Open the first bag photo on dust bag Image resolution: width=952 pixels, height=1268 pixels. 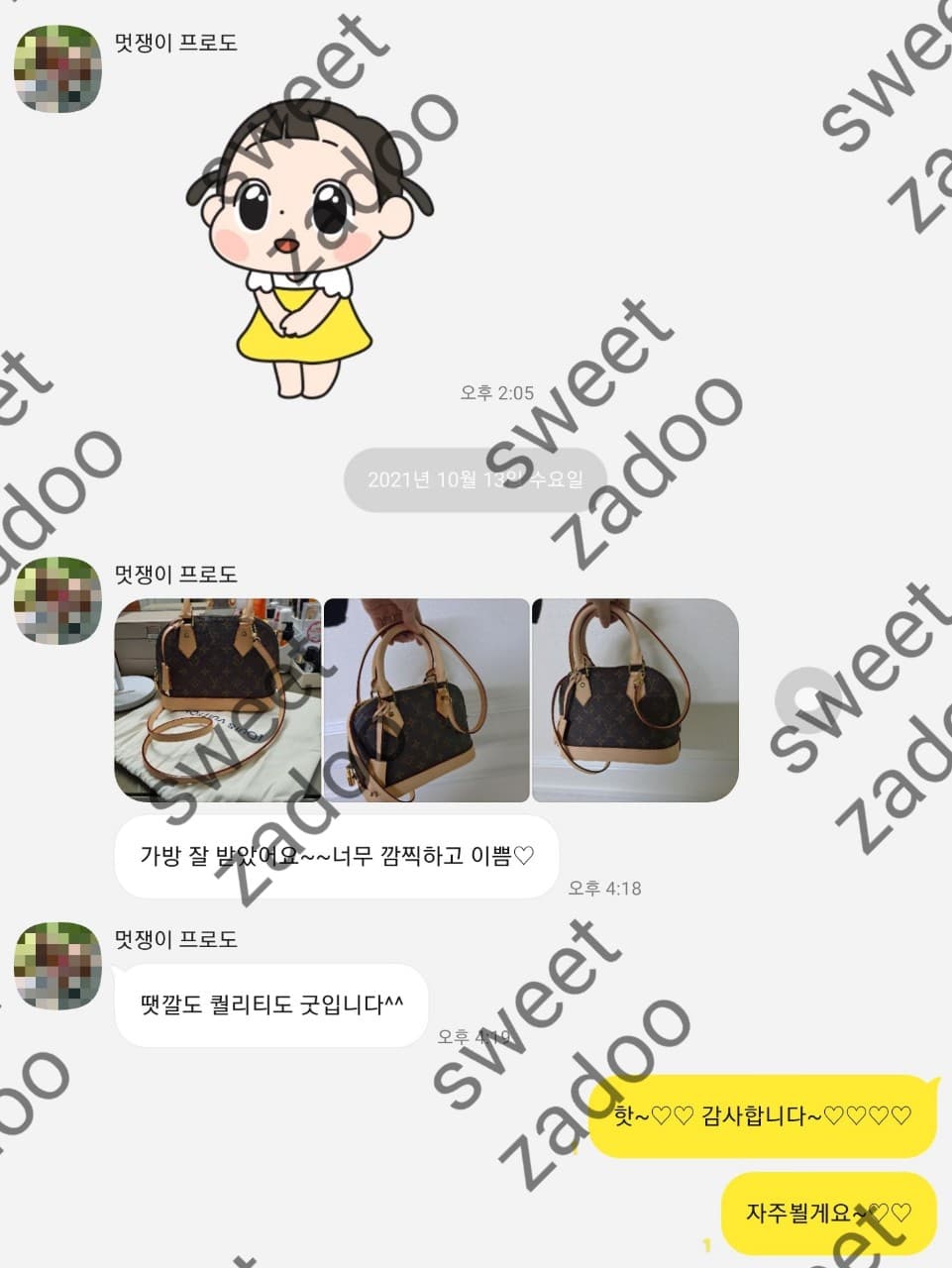(x=218, y=699)
